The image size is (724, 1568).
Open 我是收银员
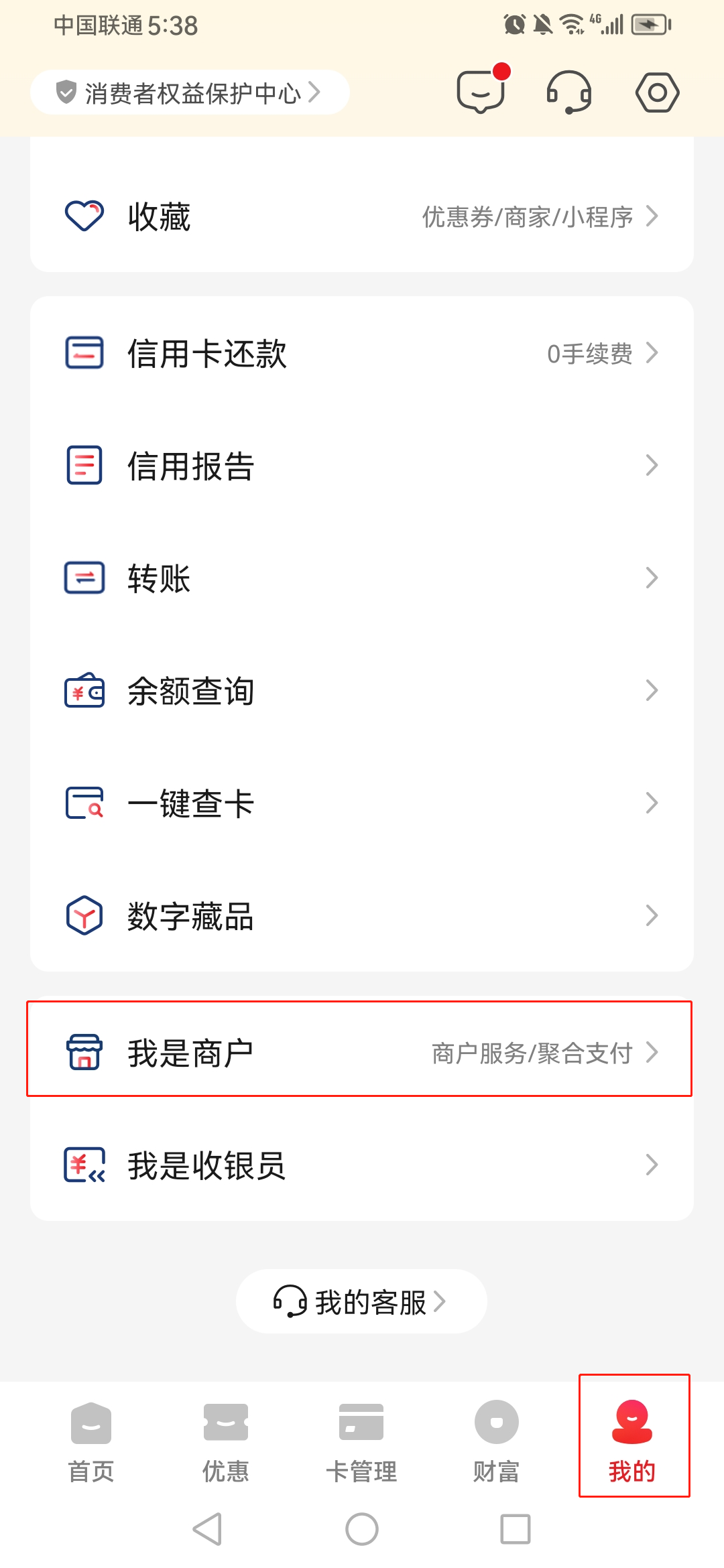(x=362, y=1165)
